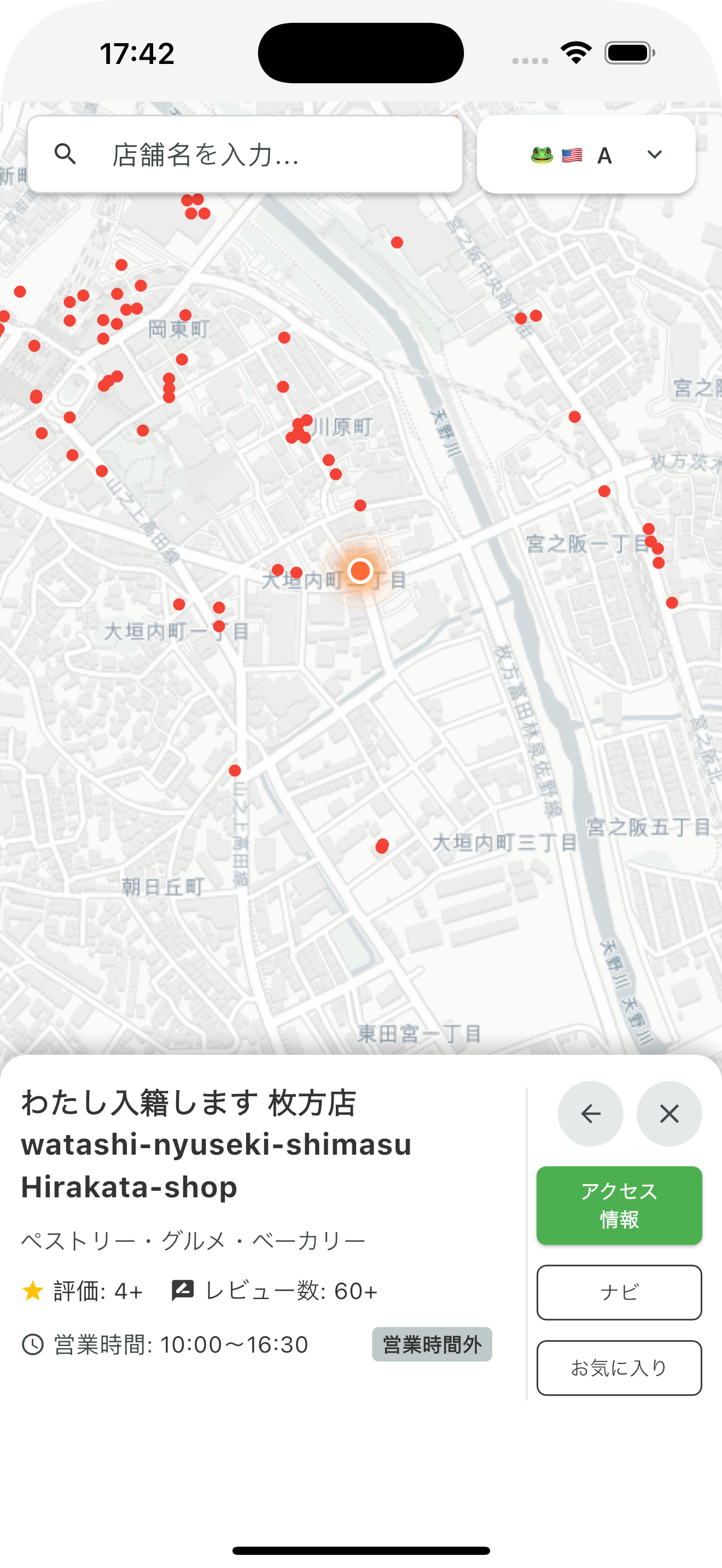The image size is (722, 1568).
Task: Open アクセス情報 for this shop
Action: click(619, 1204)
